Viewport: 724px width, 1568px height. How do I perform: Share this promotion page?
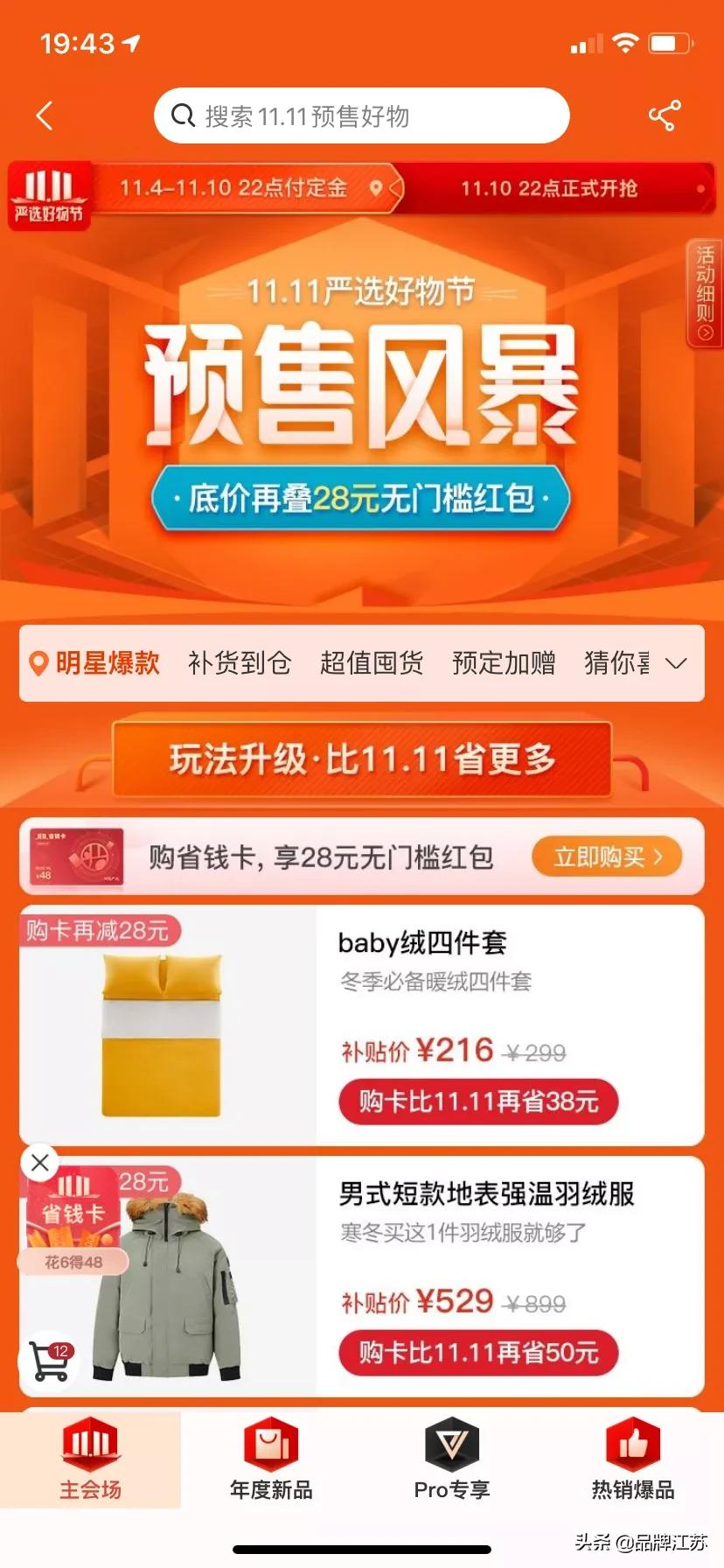coord(665,115)
